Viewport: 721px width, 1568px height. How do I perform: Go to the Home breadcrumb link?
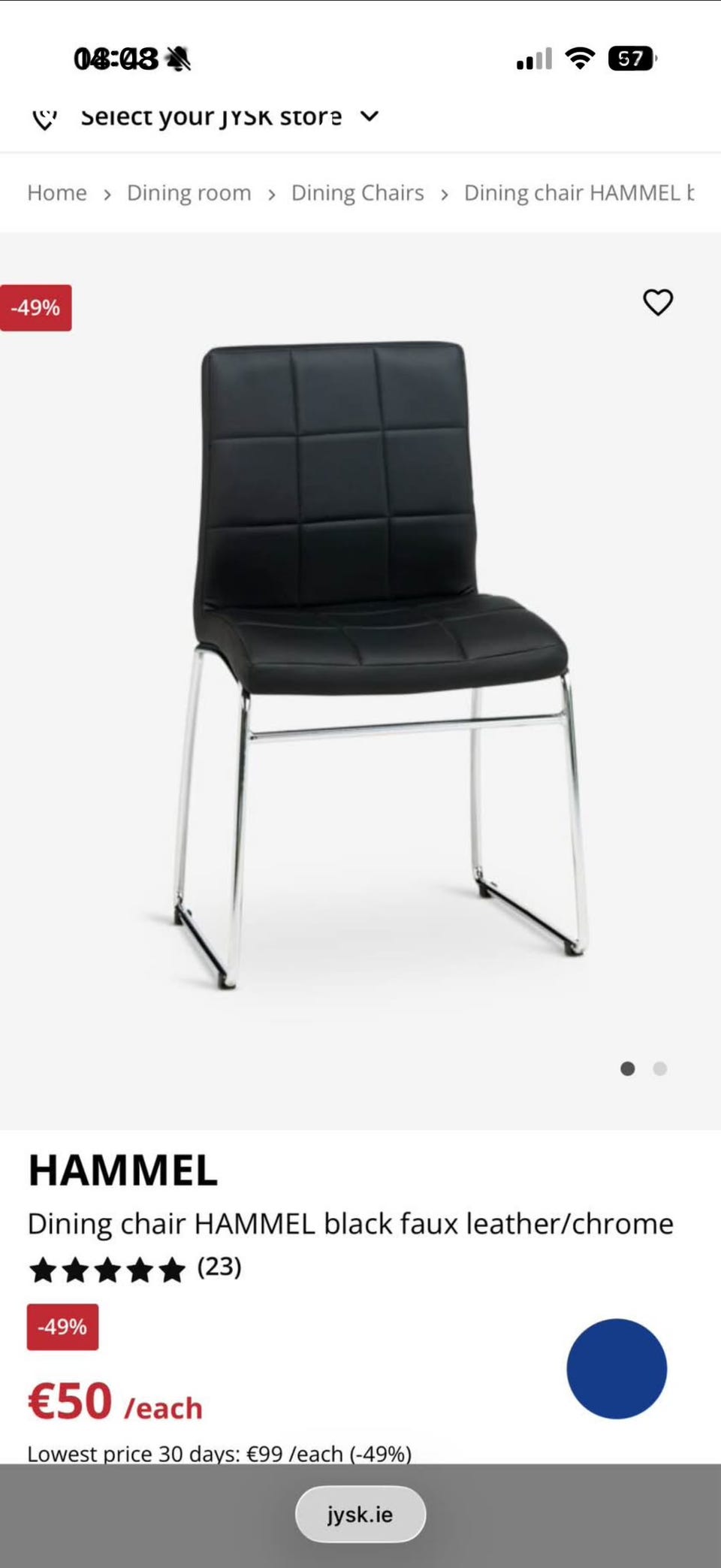[x=57, y=193]
